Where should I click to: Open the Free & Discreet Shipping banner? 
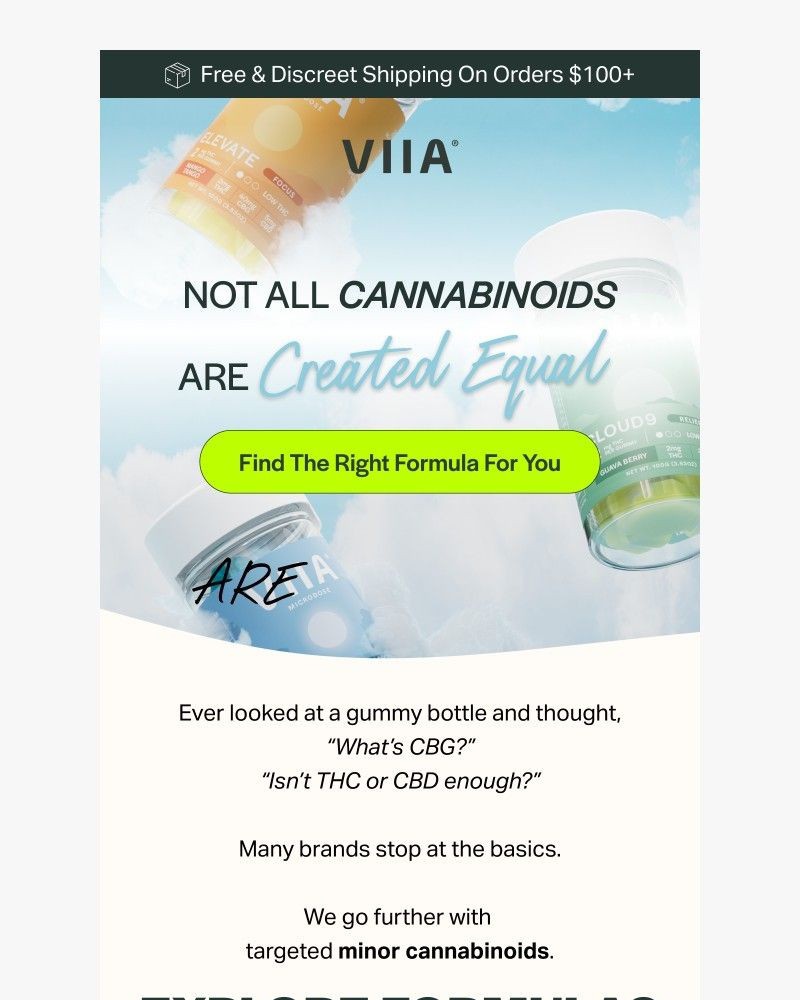click(x=400, y=74)
